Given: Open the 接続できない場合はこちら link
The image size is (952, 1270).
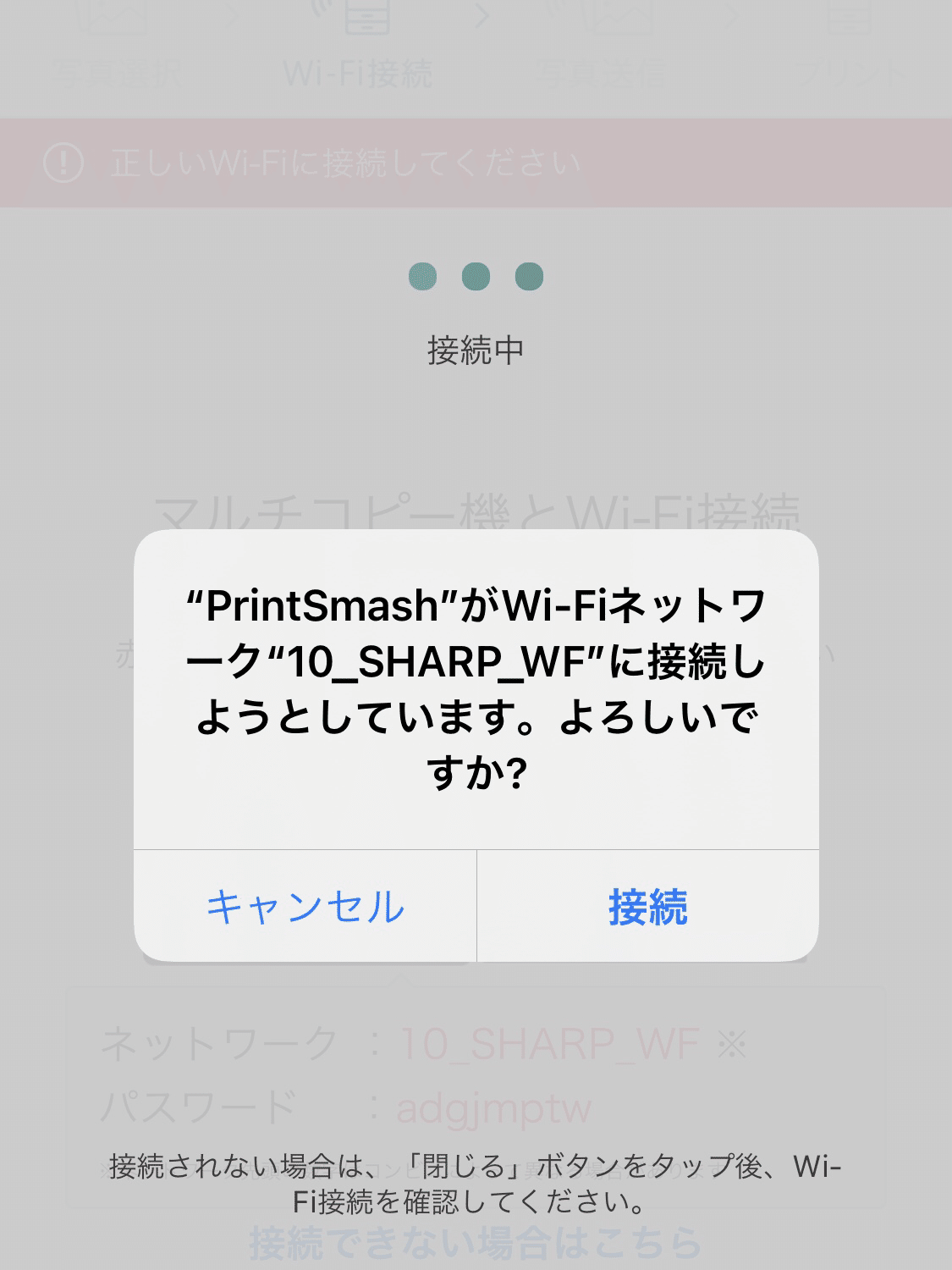Looking at the screenshot, I should [476, 1241].
